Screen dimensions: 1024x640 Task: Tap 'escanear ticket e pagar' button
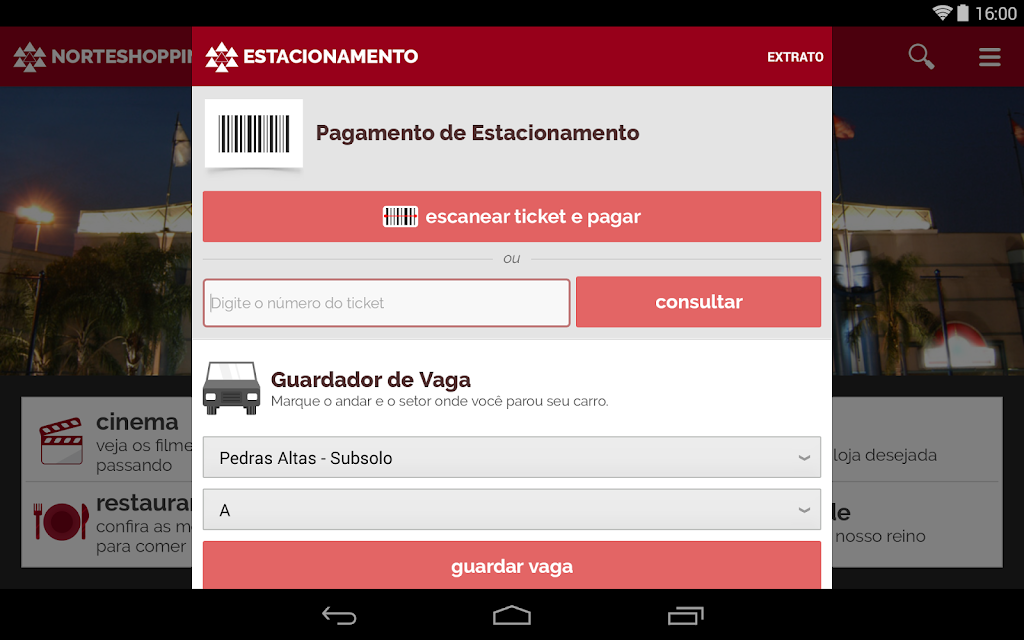[x=511, y=216]
